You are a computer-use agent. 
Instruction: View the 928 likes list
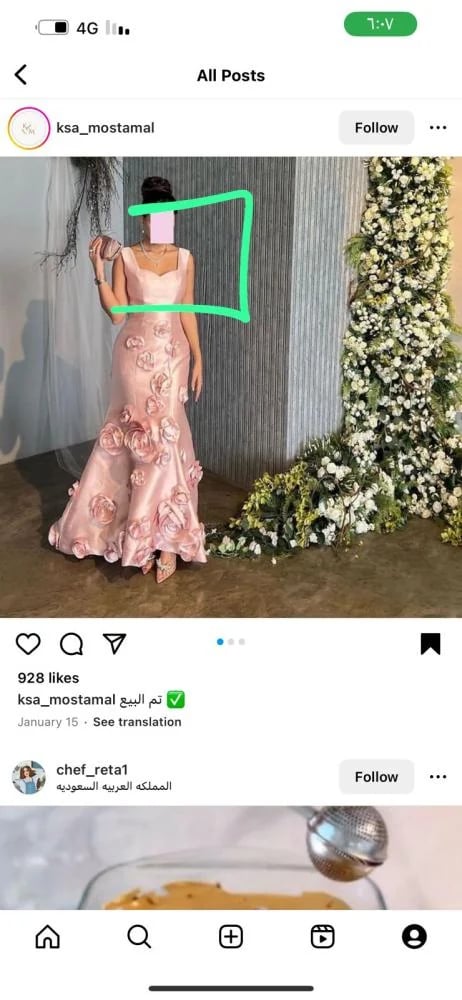48,678
